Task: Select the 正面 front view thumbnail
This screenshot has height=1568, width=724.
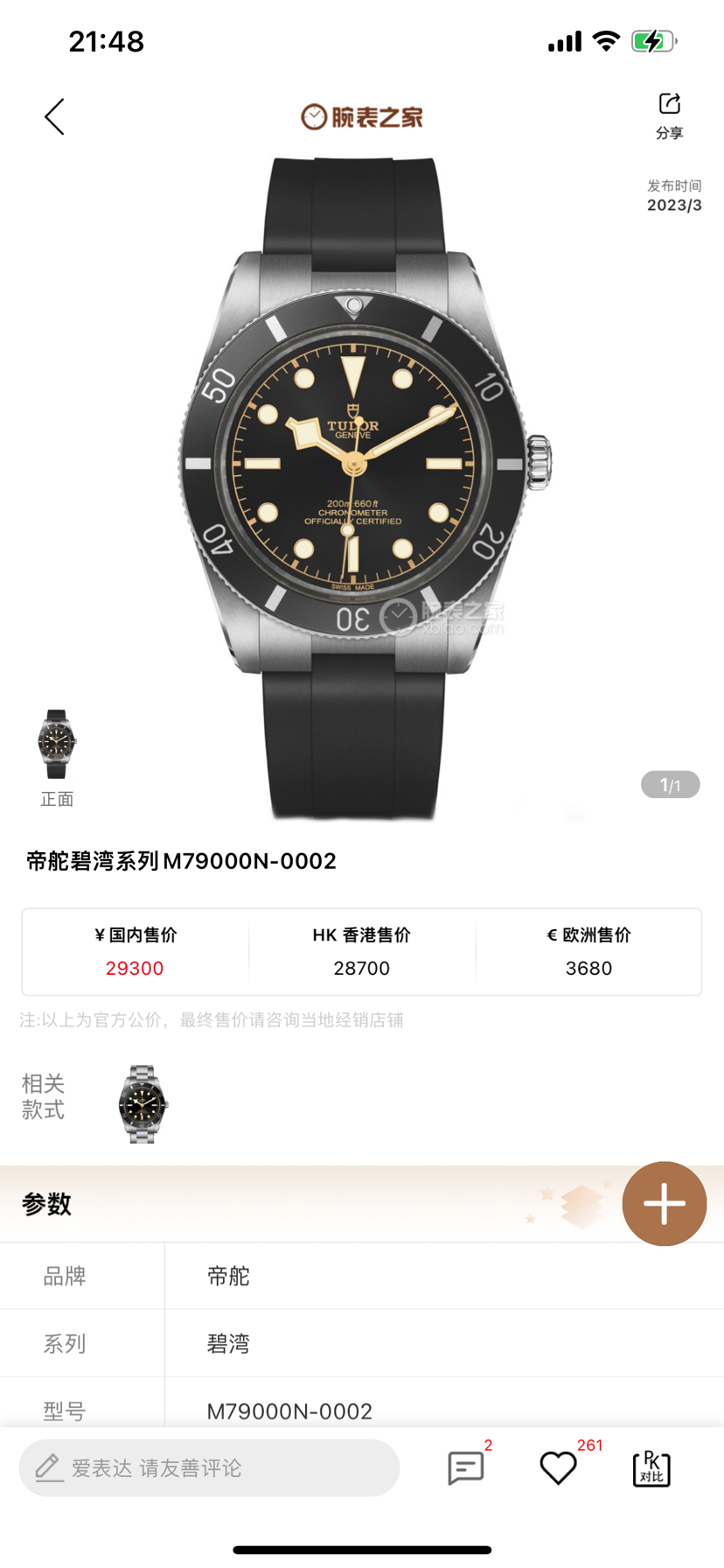Action: (x=57, y=745)
